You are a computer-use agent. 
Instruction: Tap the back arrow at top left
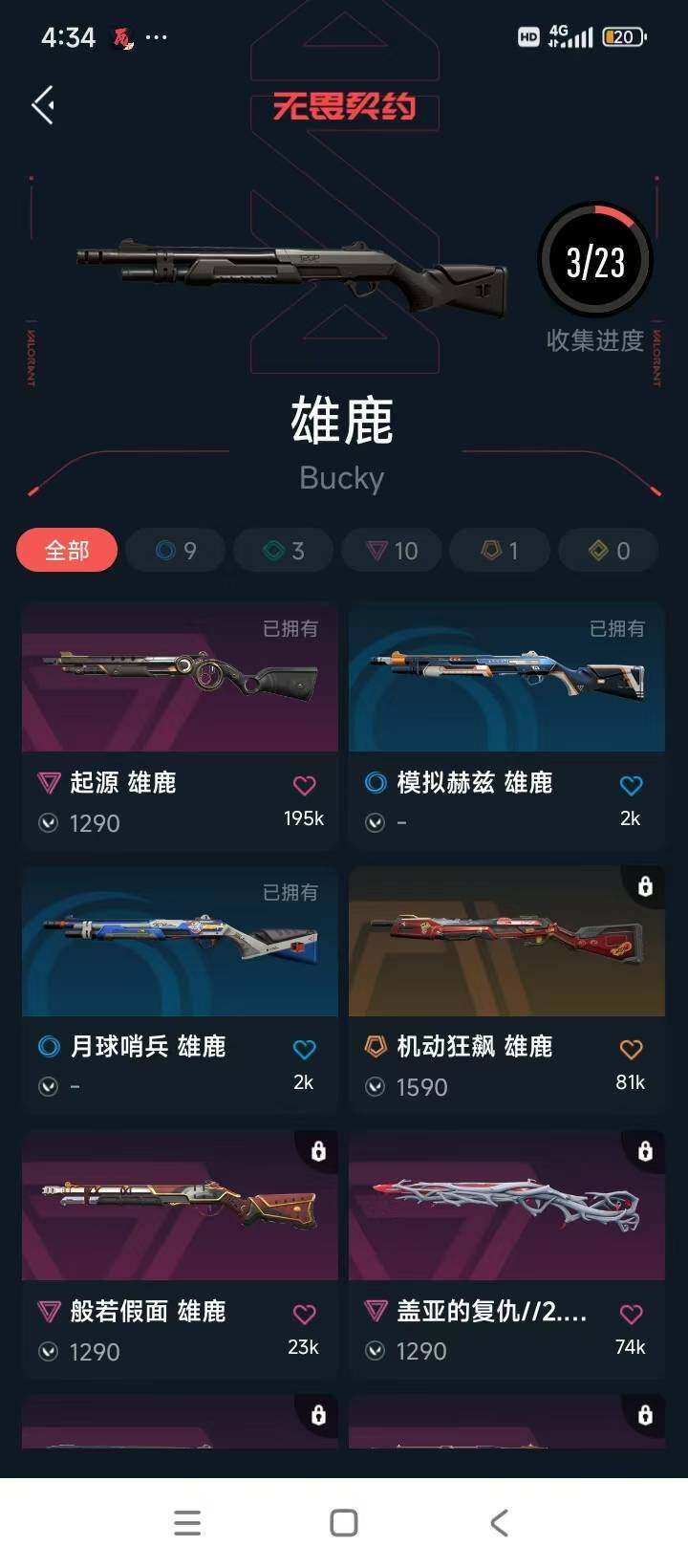[41, 104]
